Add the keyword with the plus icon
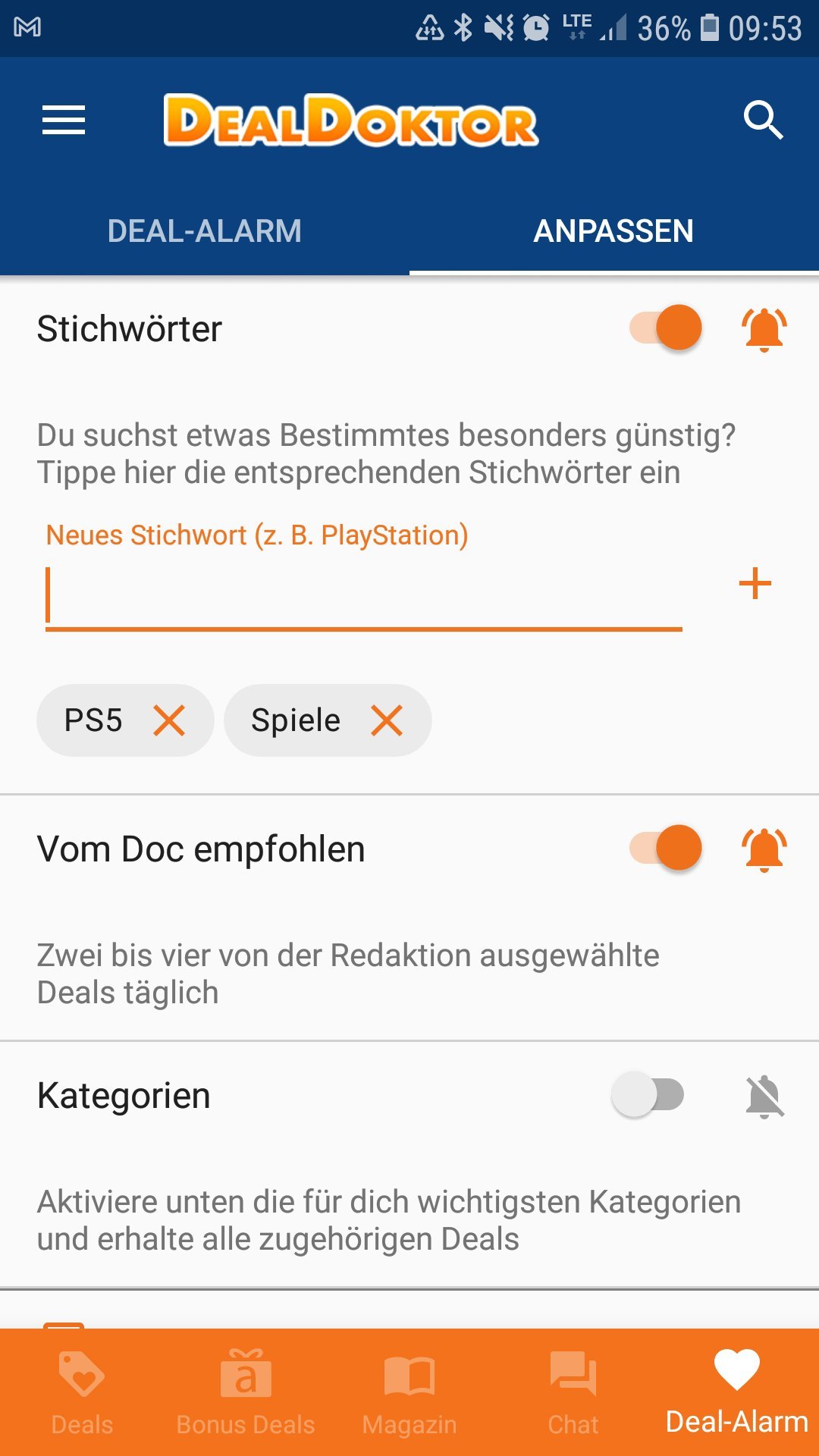Image resolution: width=819 pixels, height=1456 pixels. 755,583
